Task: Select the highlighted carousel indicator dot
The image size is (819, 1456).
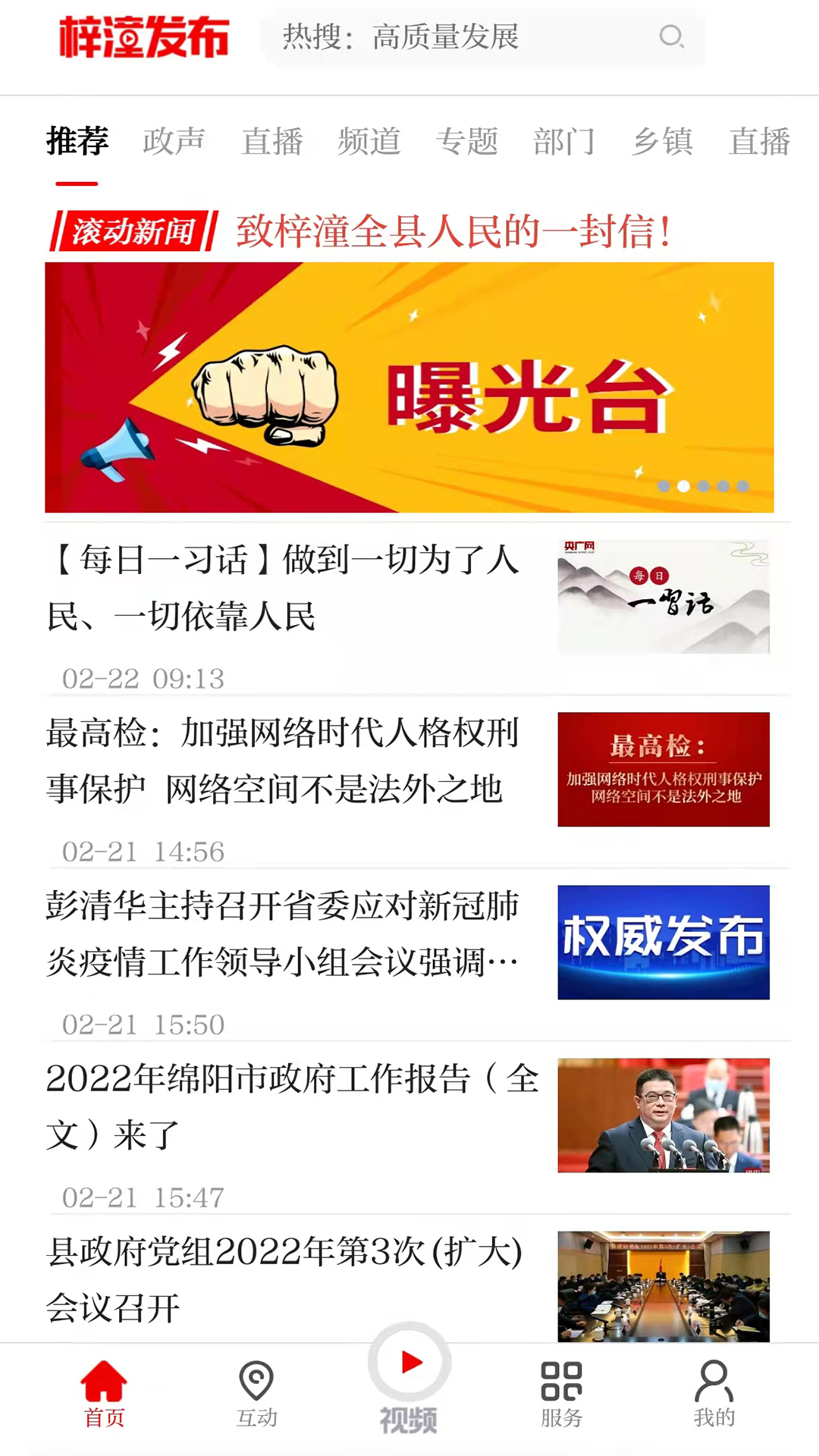Action: [685, 486]
